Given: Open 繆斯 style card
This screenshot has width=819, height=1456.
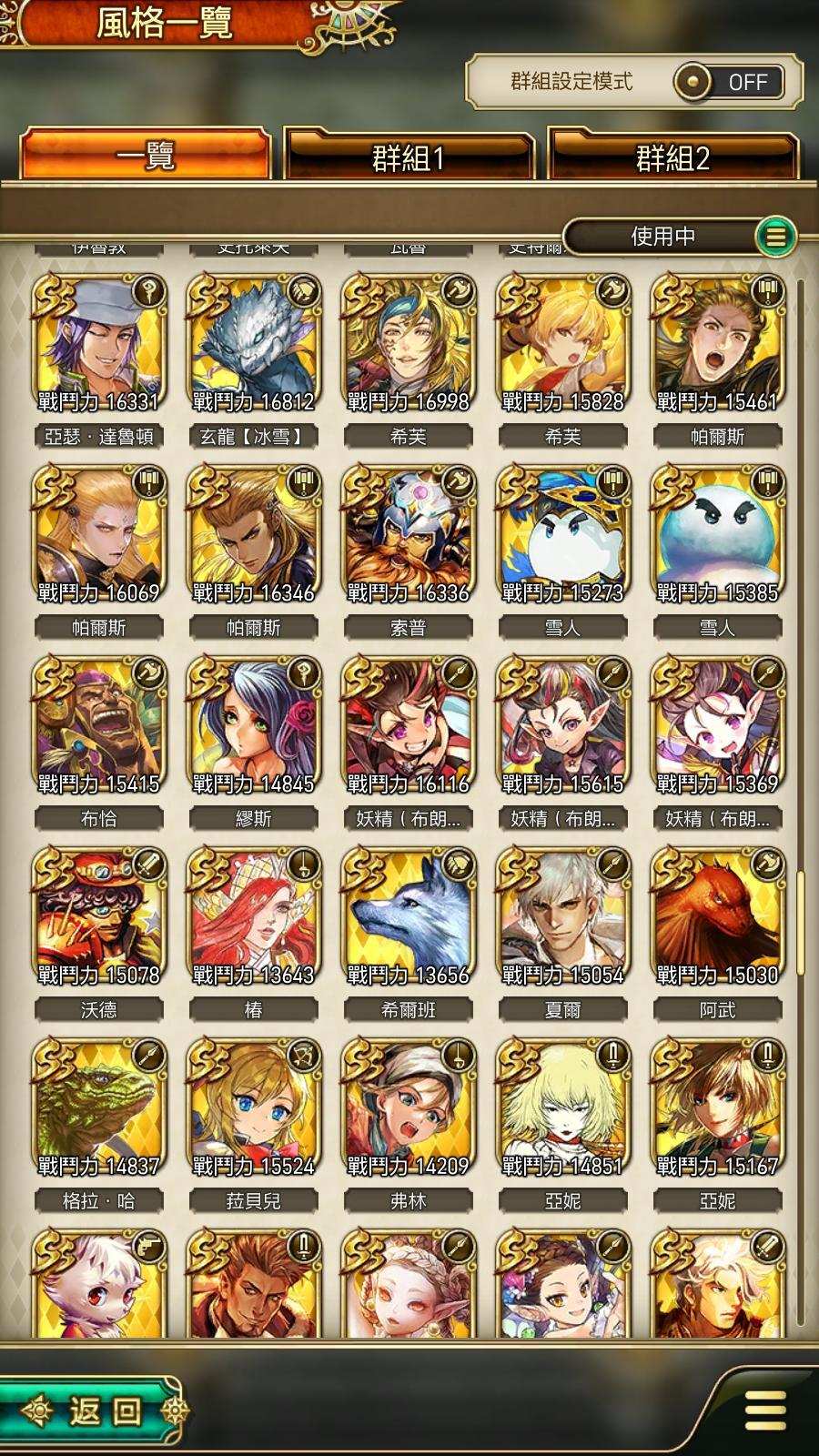Looking at the screenshot, I should tap(254, 743).
